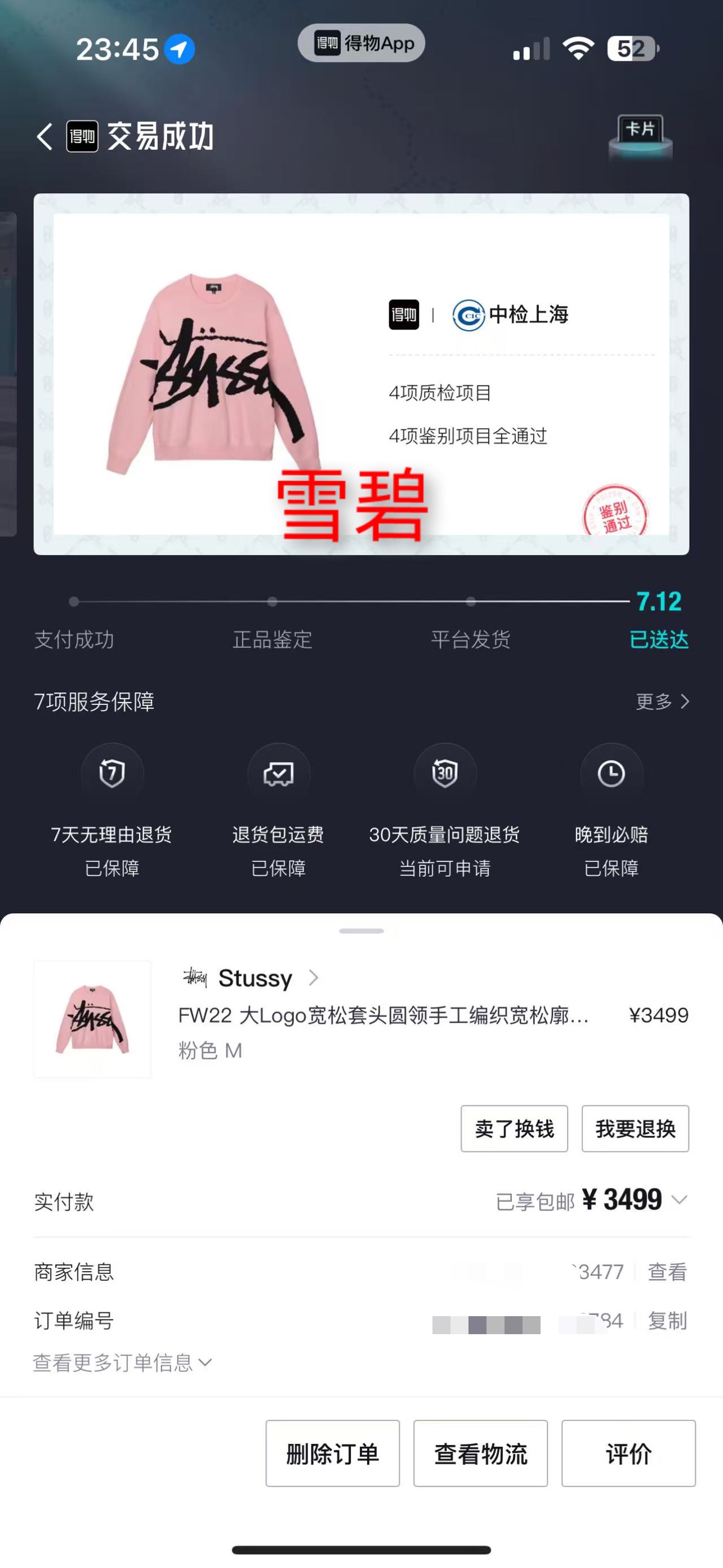The image size is (723, 1568).
Task: Open the Stussy brand page
Action: tap(255, 978)
